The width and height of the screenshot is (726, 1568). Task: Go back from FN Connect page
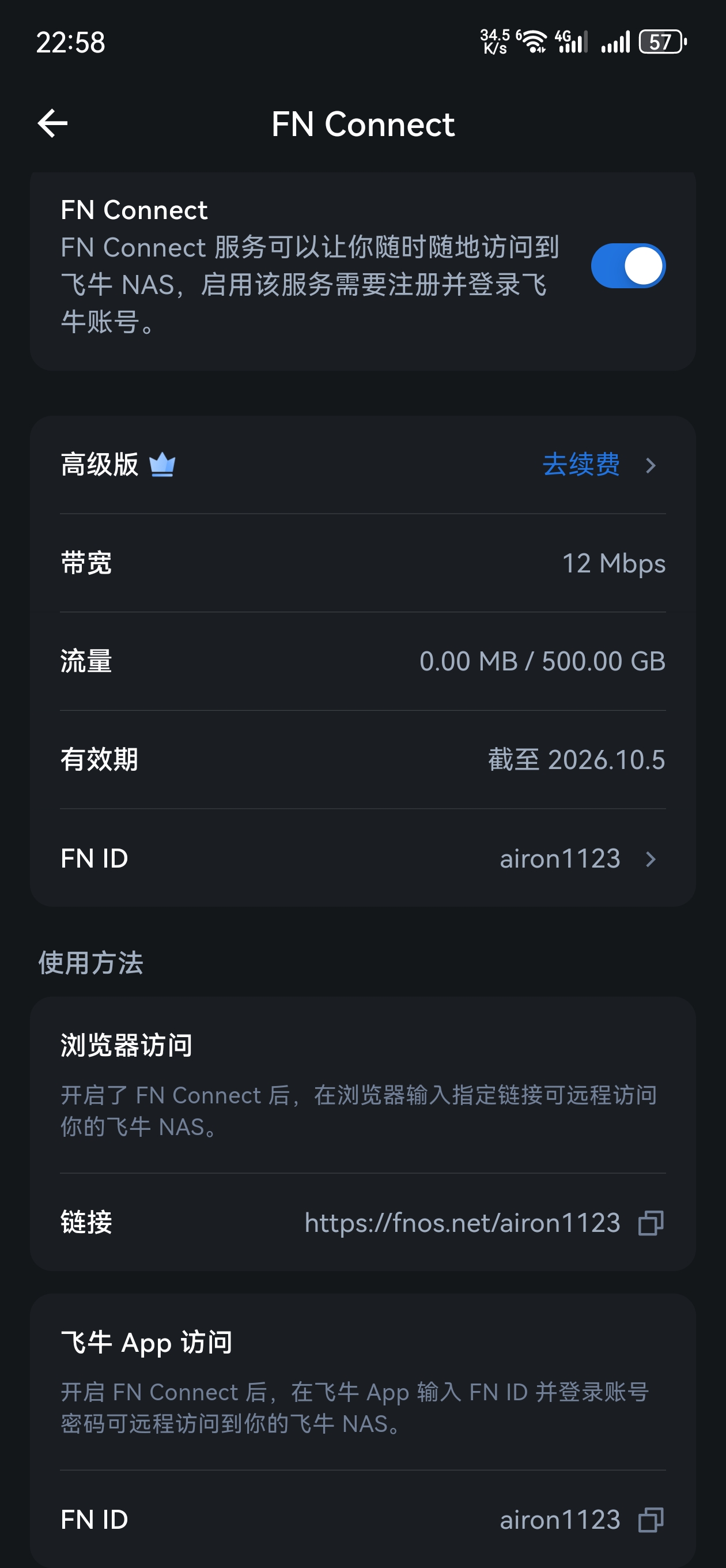click(x=53, y=123)
